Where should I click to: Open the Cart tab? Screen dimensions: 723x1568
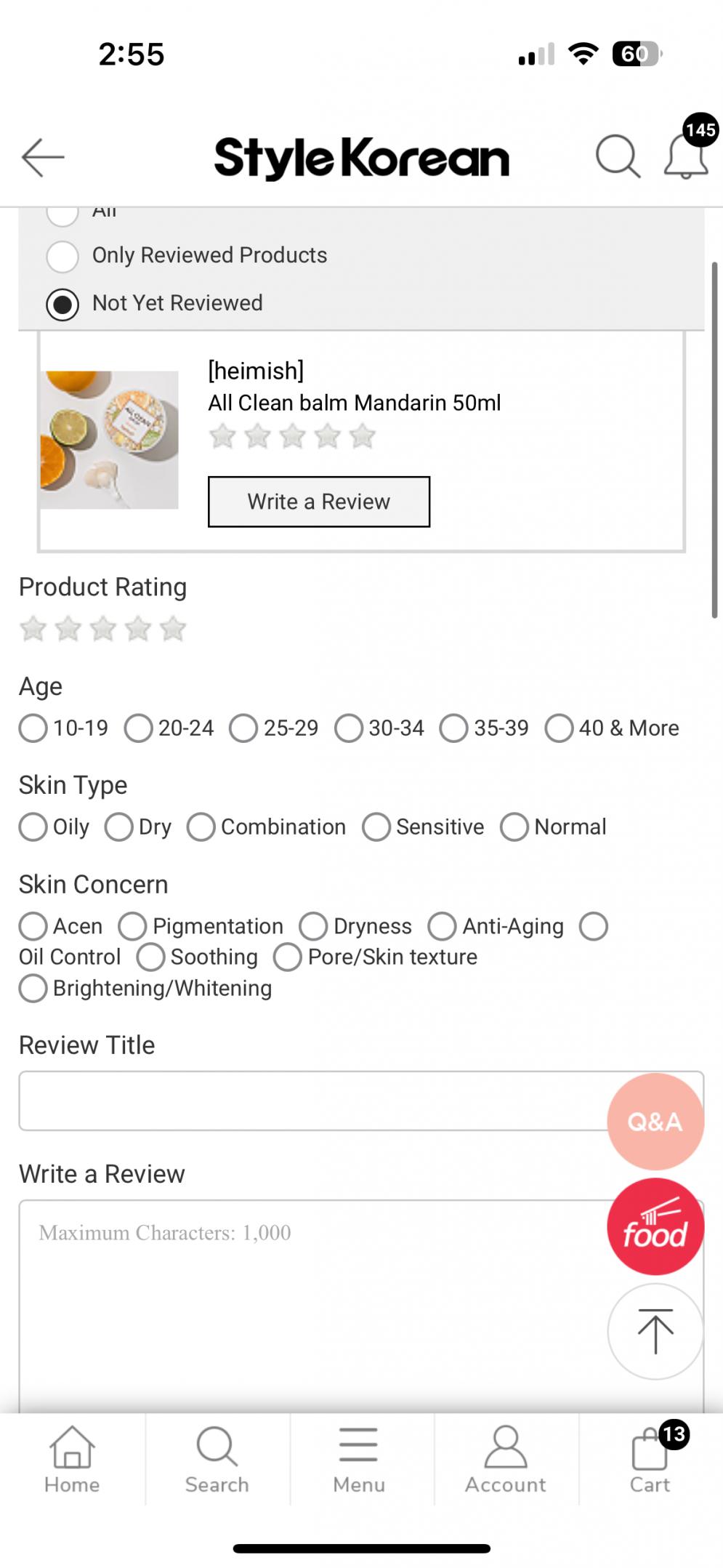pos(650,1460)
